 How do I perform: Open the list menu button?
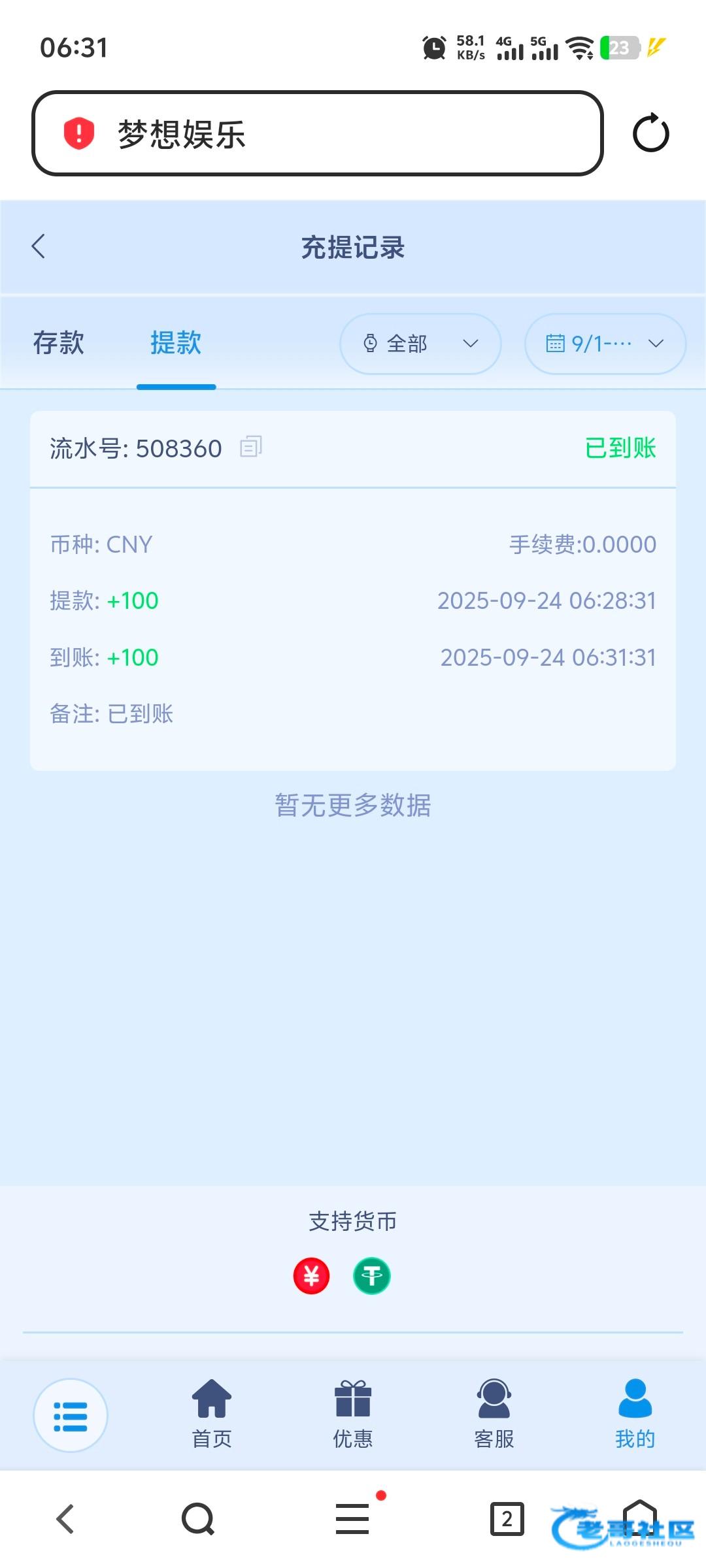coord(71,1416)
